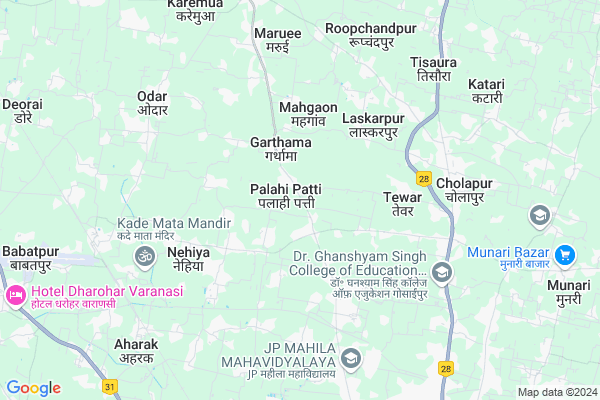Select the JP Mahila Mahavidyalaya marker

tap(351, 357)
